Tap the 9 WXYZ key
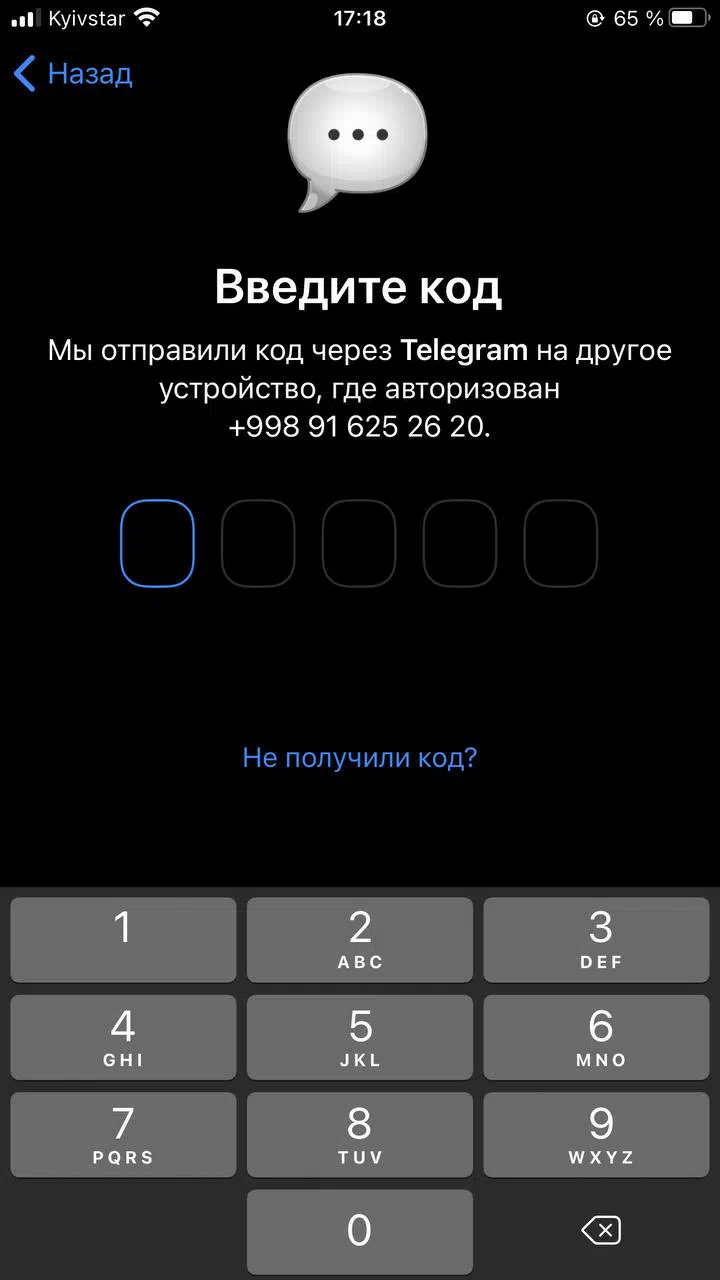This screenshot has width=720, height=1280. tap(597, 1134)
